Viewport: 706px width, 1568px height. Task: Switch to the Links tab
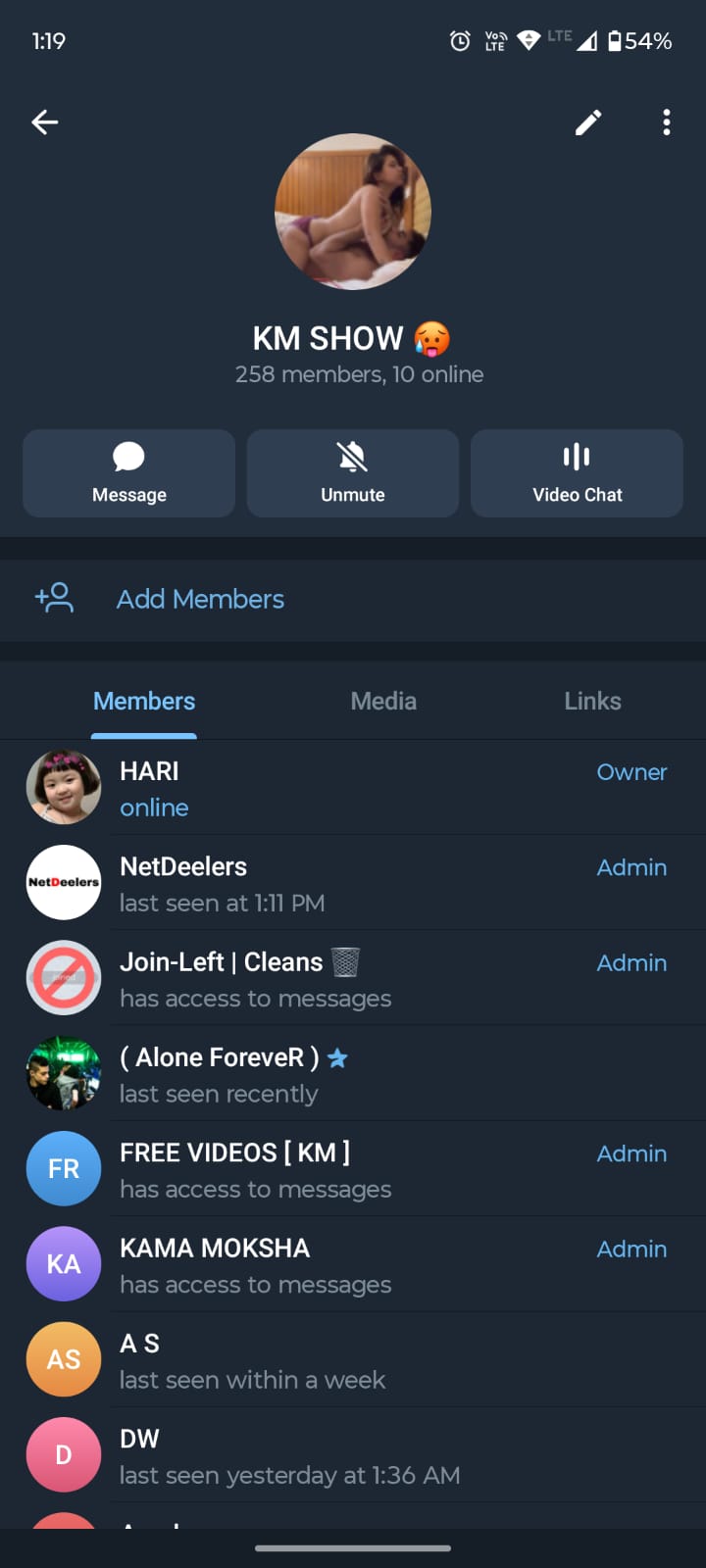tap(592, 702)
